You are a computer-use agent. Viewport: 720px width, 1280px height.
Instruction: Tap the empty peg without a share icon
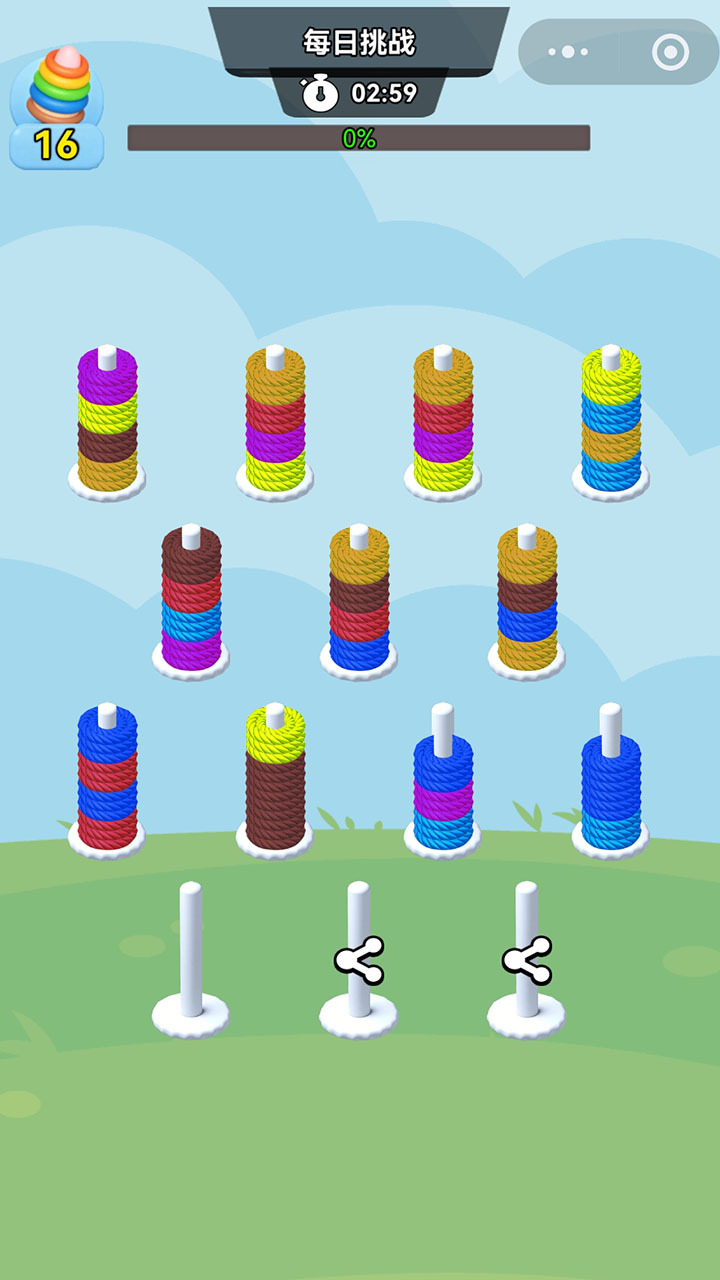point(191,959)
